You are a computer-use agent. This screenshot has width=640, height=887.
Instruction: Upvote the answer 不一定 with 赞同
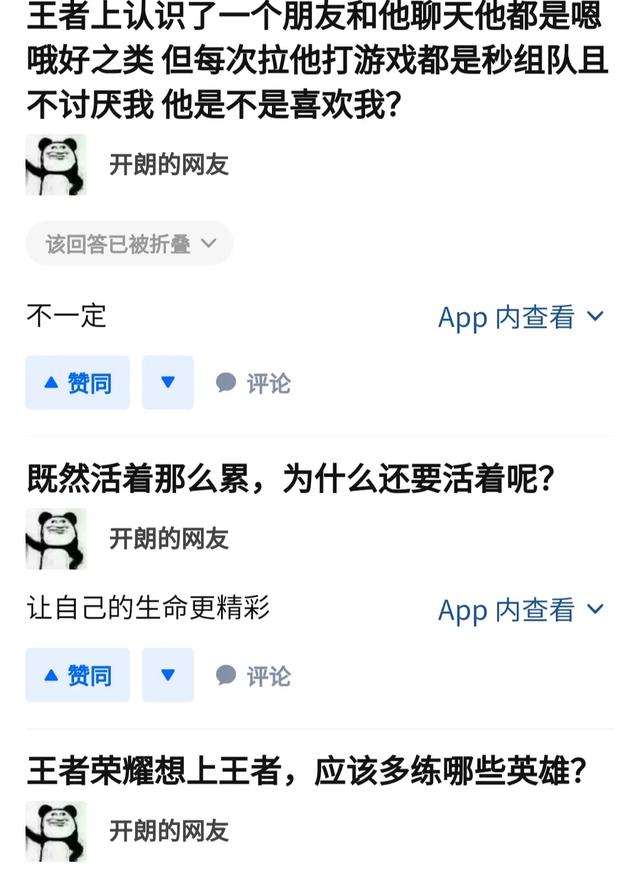tap(78, 383)
